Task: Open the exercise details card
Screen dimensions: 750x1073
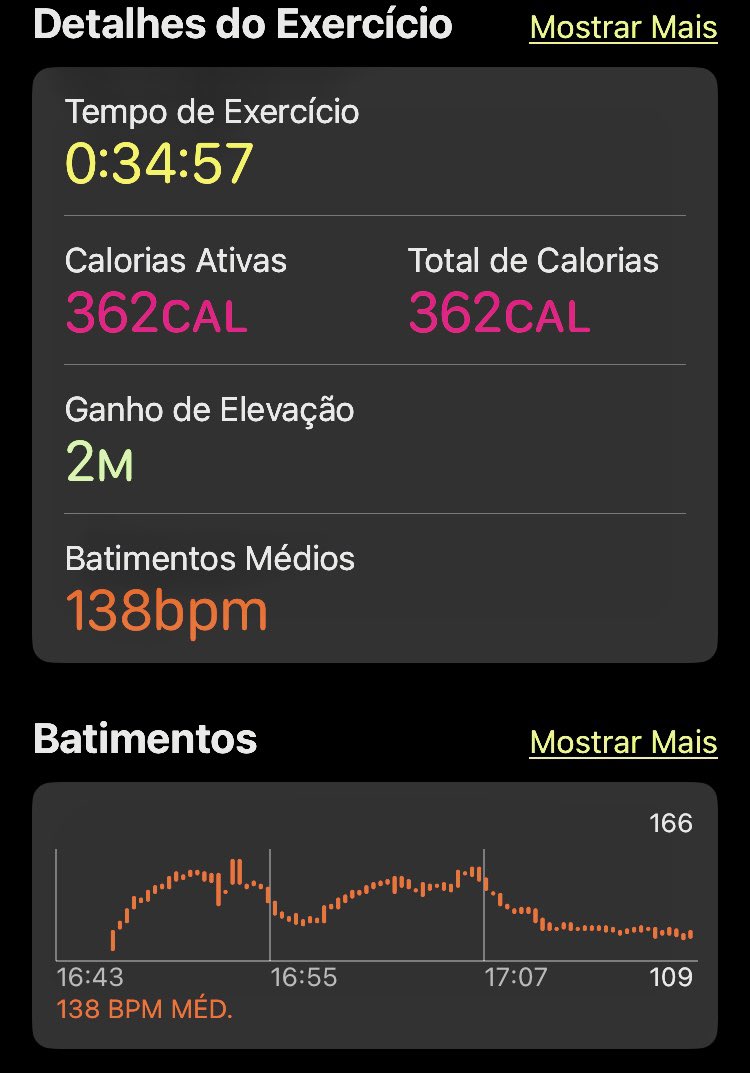Action: pos(375,365)
